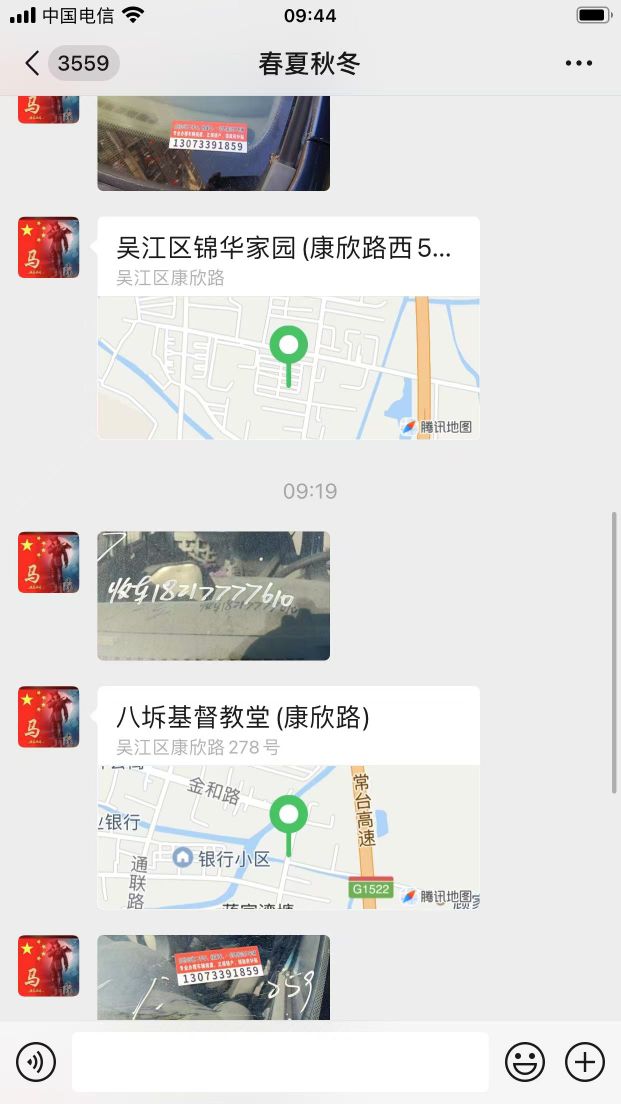Open the 吴江区锦华家园 location card
621x1104 pixels.
288,328
